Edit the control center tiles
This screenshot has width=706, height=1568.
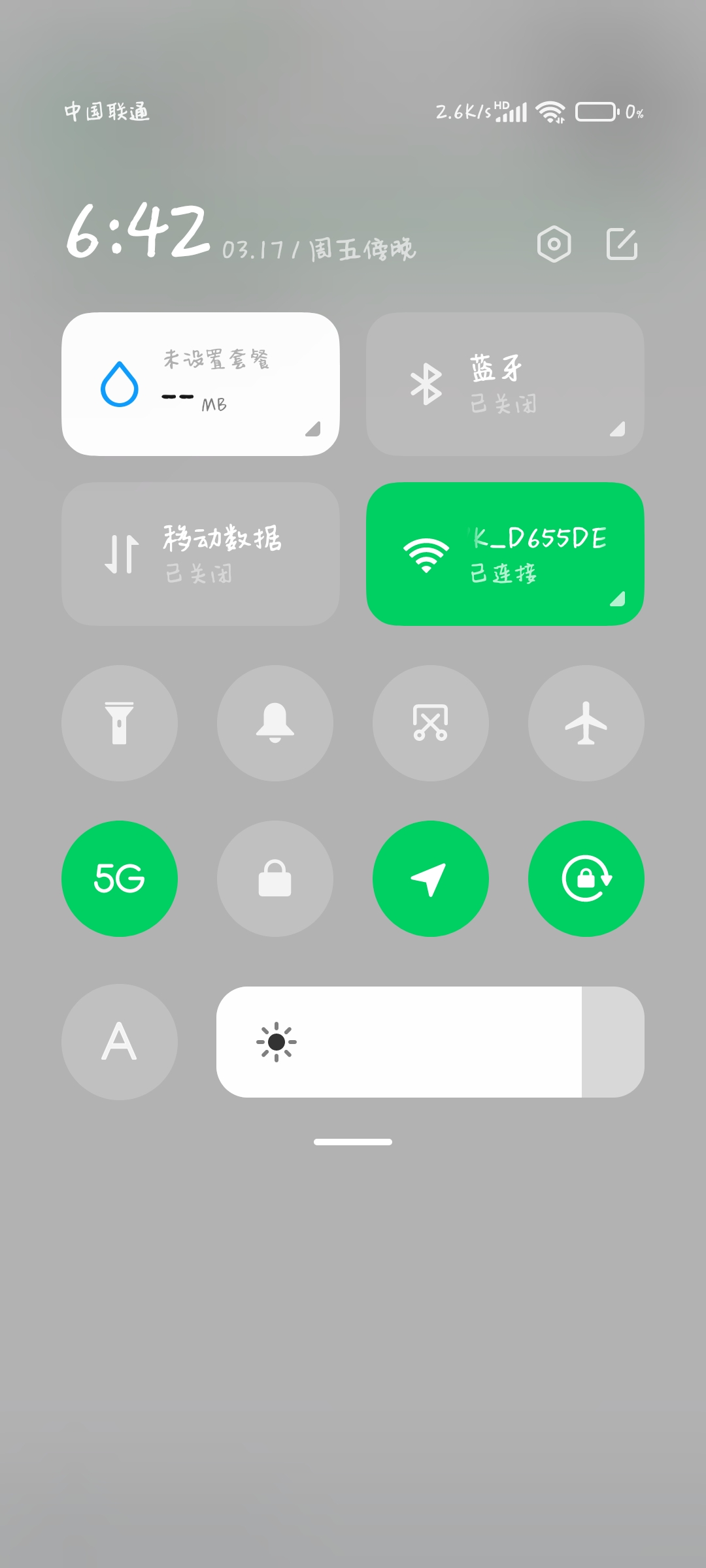[622, 244]
